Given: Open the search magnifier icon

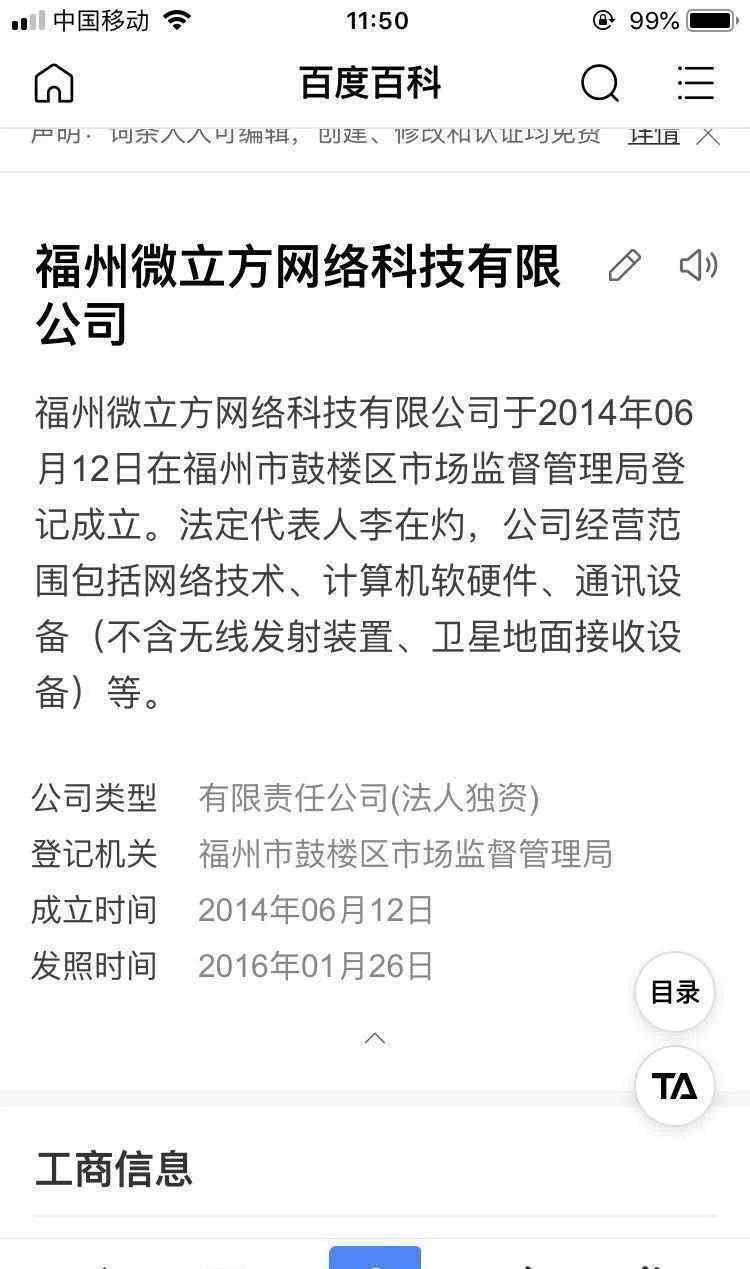Looking at the screenshot, I should point(600,83).
